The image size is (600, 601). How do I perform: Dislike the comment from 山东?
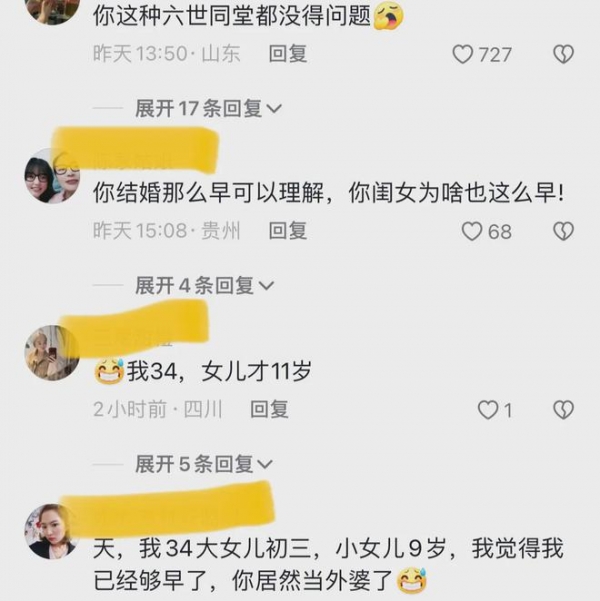564,54
